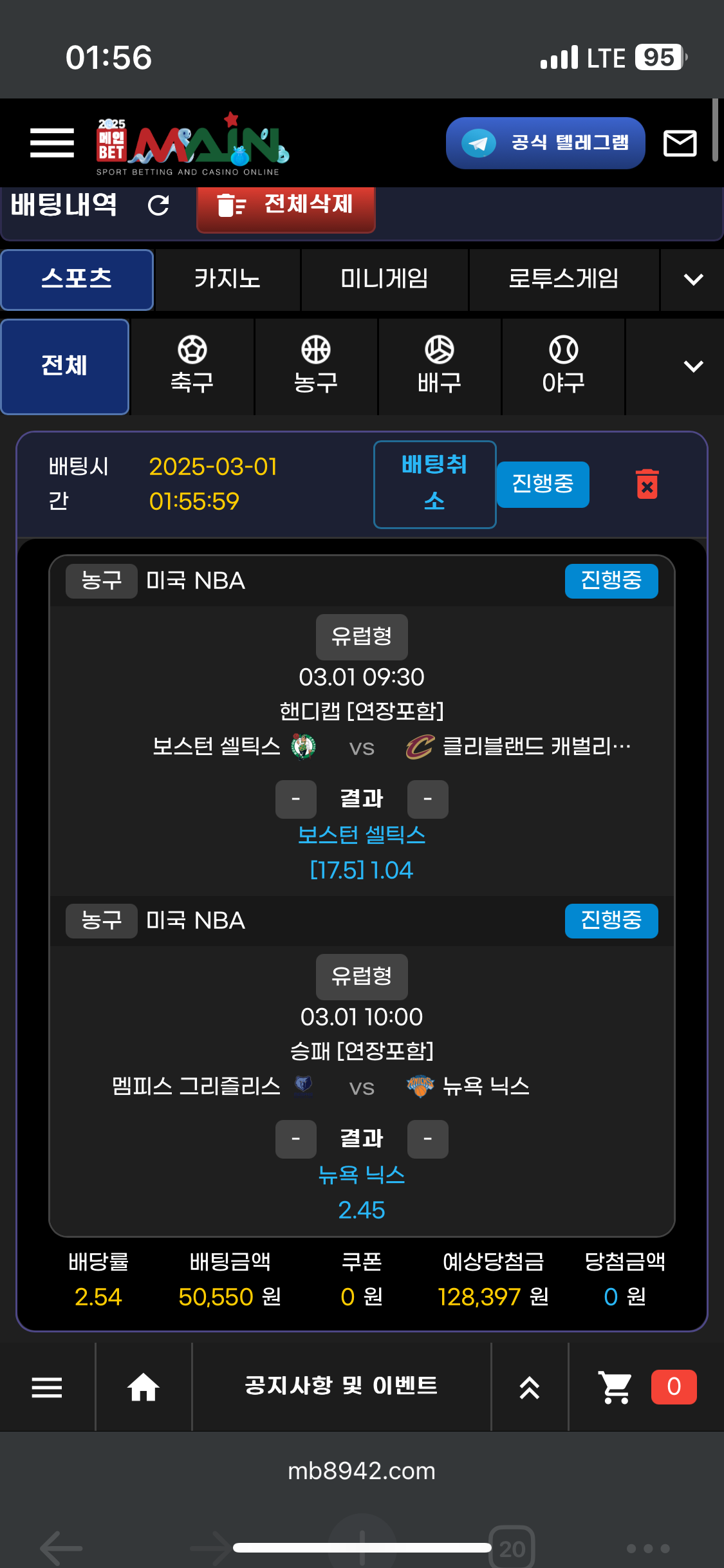Filter bets by 배구
The height and width of the screenshot is (1568, 724).
(x=439, y=366)
